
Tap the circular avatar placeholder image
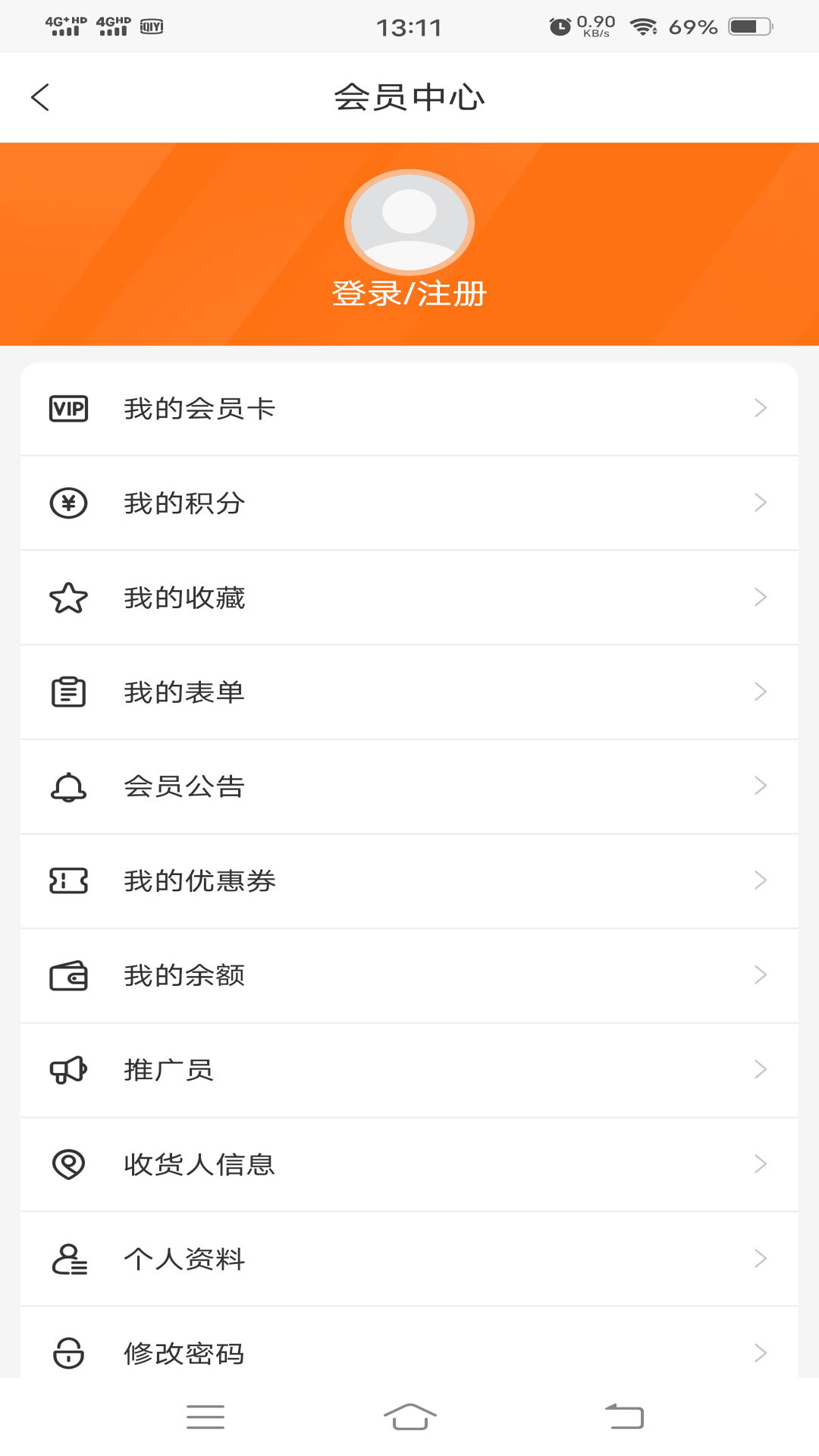point(409,222)
